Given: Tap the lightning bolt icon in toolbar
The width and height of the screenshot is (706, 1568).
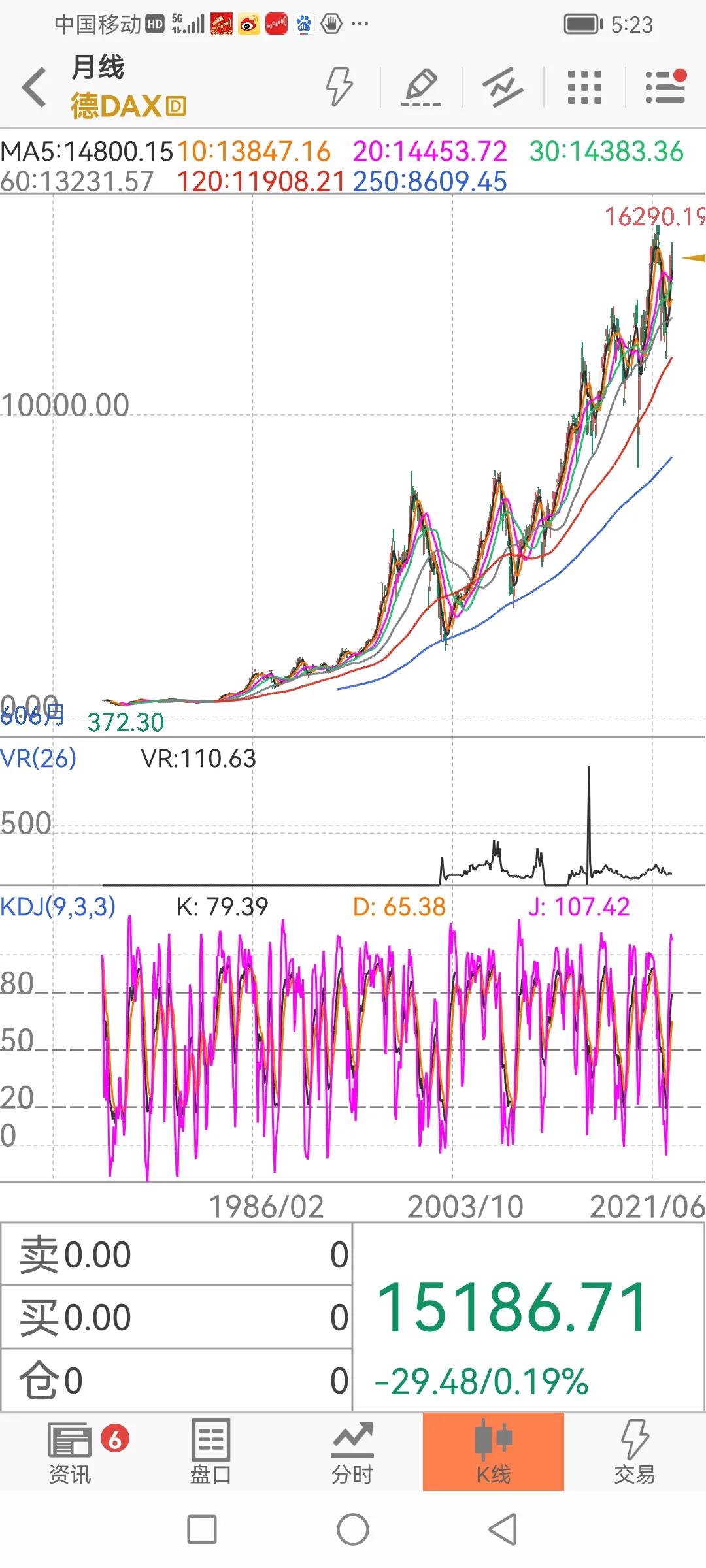Looking at the screenshot, I should tap(339, 87).
